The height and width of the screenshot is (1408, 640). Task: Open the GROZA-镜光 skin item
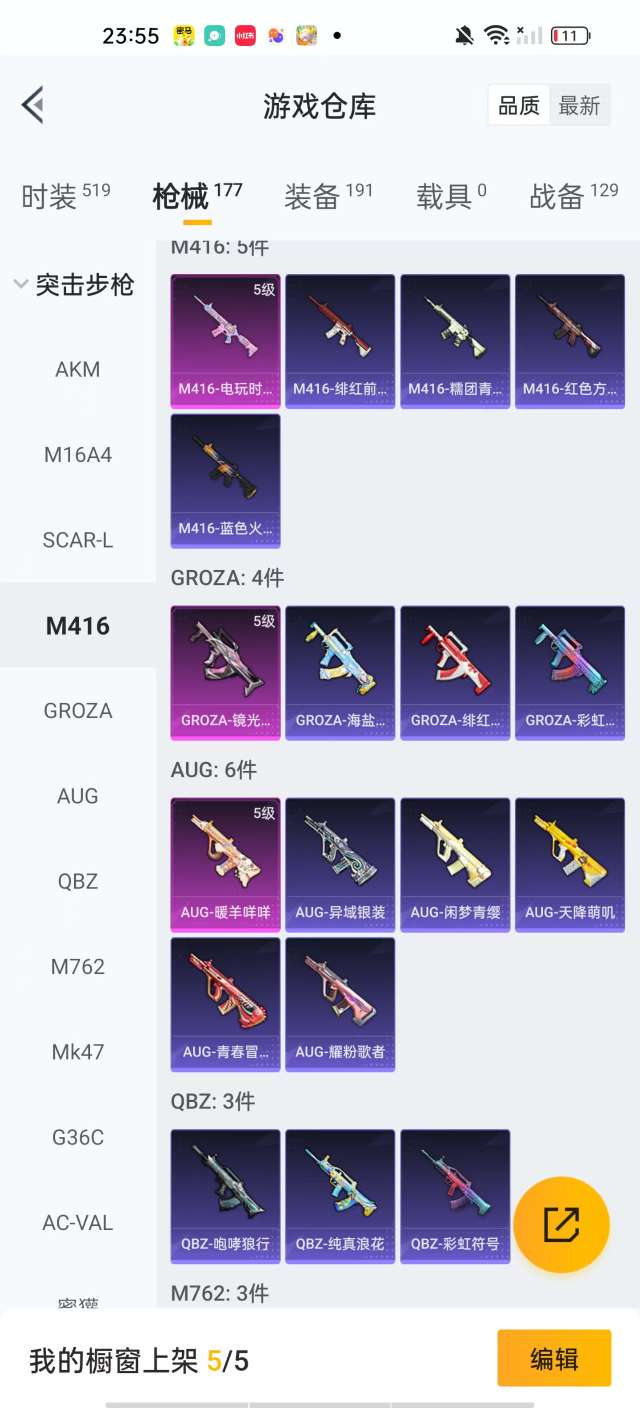tap(225, 672)
